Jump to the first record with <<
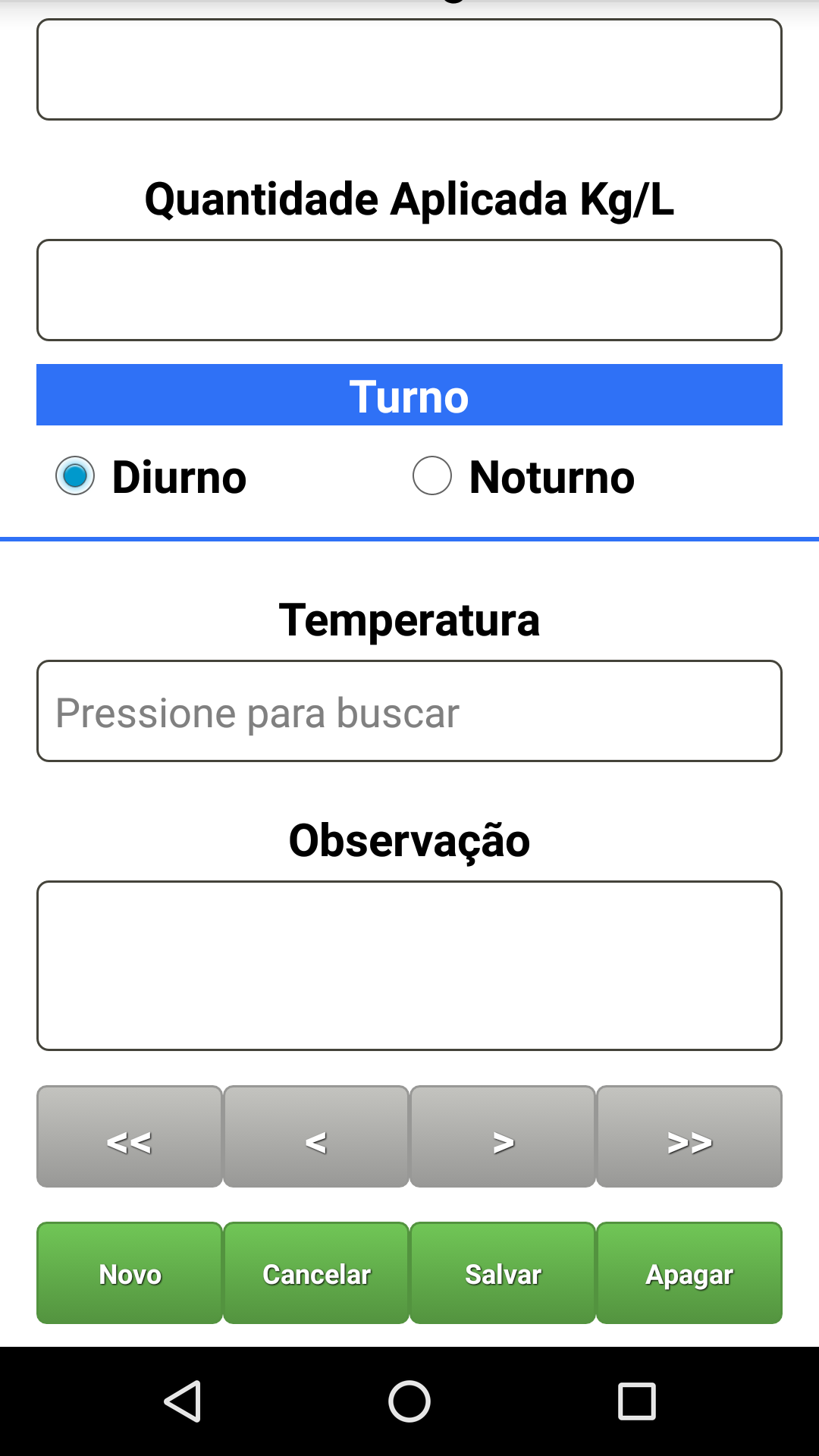The width and height of the screenshot is (819, 1456). pyautogui.click(x=130, y=1137)
